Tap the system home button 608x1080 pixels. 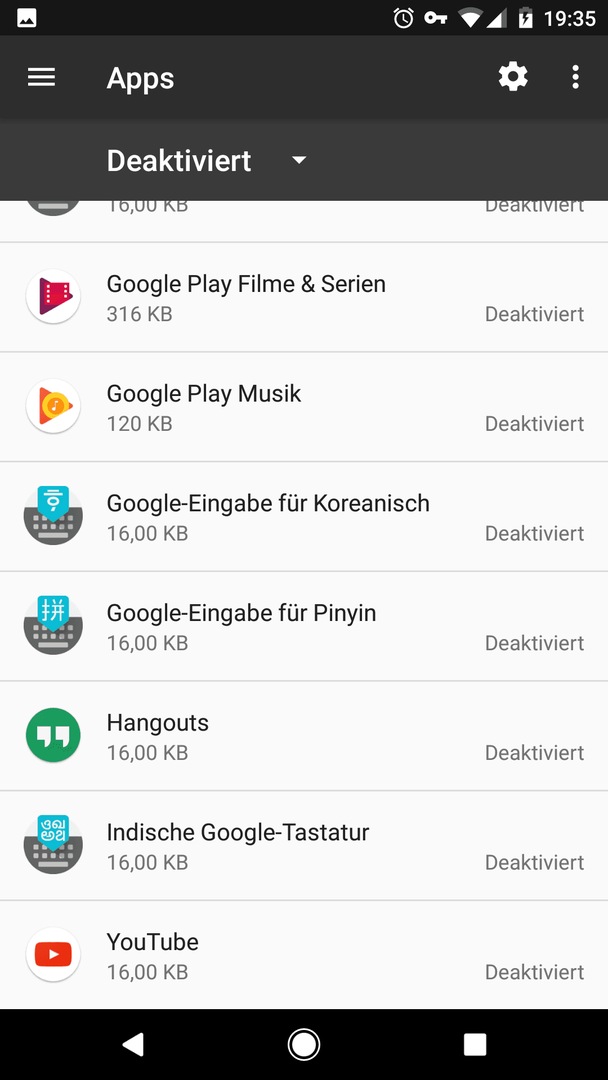tap(304, 1044)
